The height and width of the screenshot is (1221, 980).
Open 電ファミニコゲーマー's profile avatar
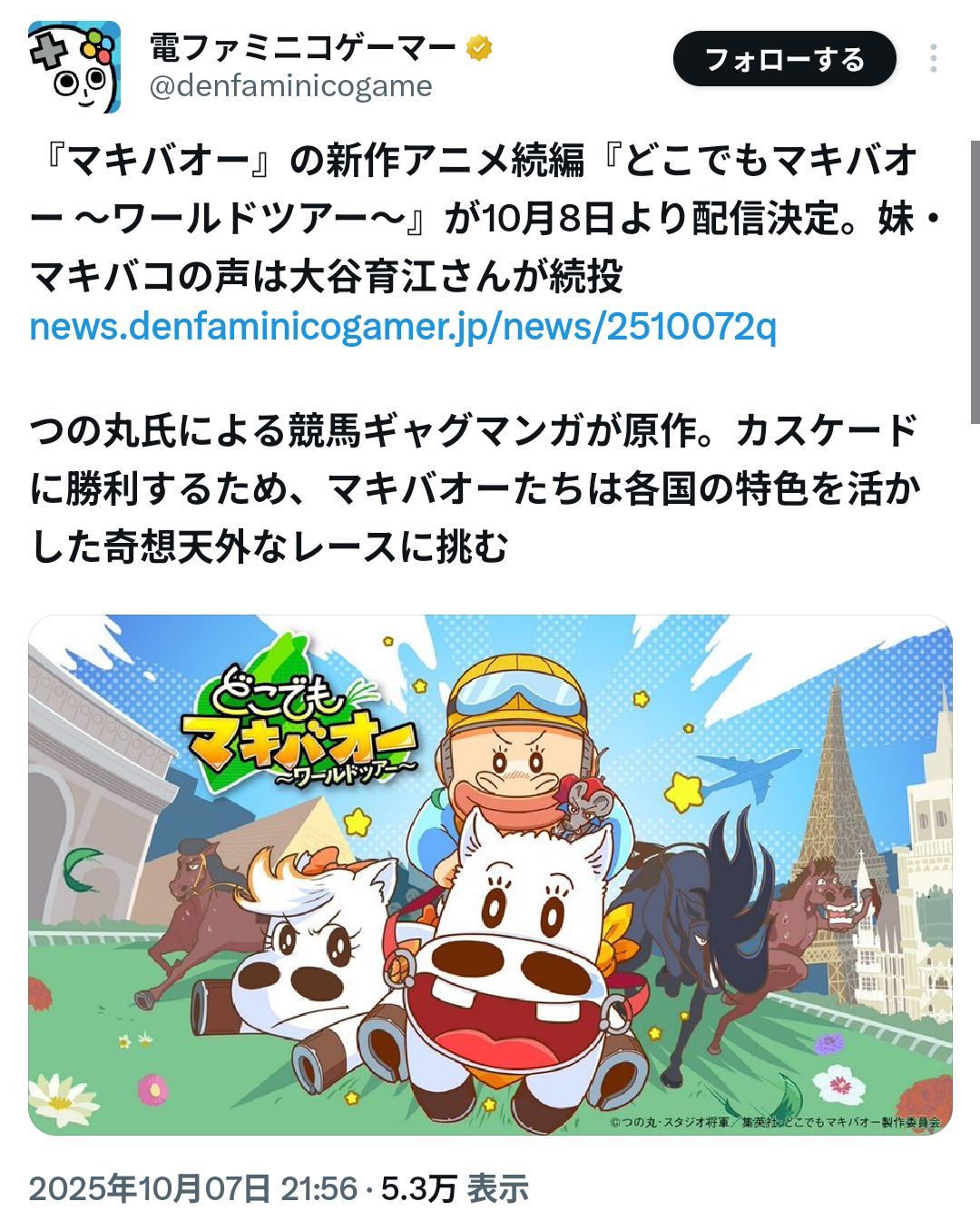coord(74,67)
